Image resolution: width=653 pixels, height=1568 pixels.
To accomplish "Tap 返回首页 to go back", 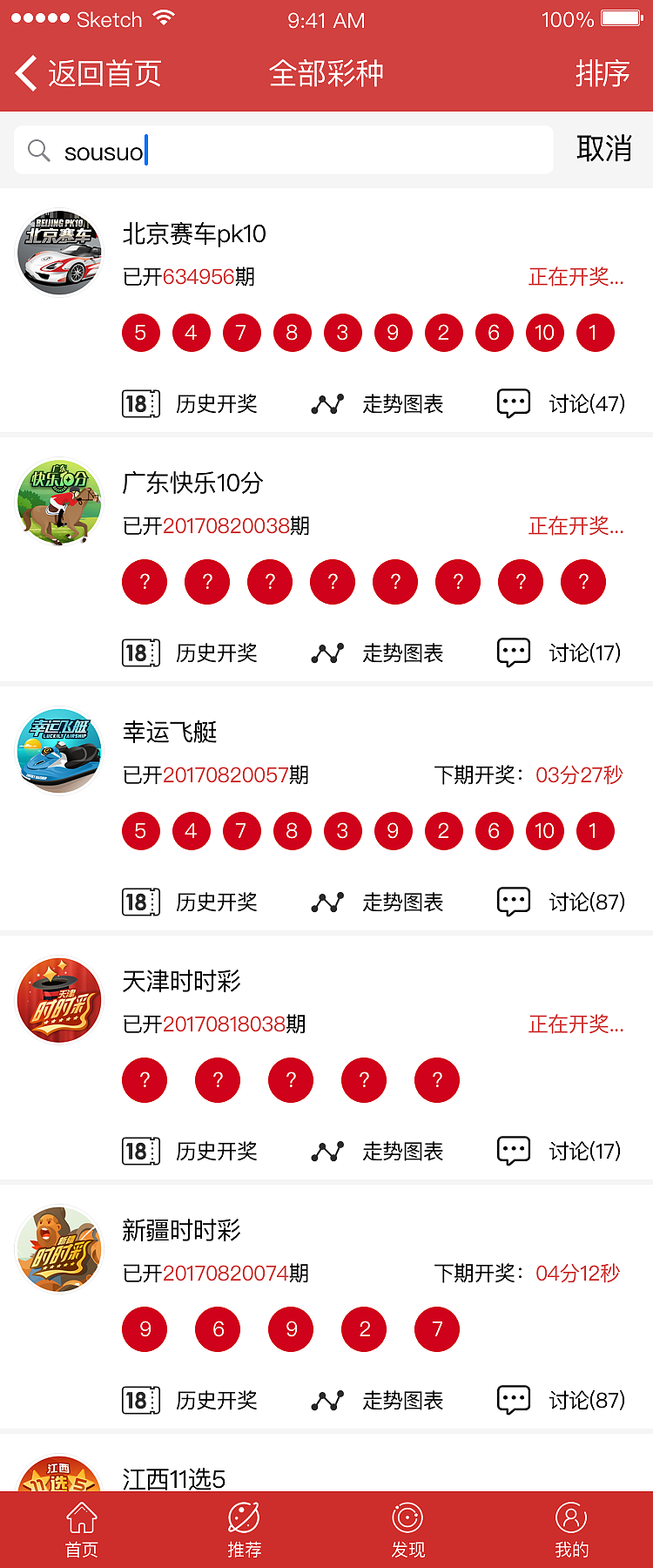I will point(87,75).
